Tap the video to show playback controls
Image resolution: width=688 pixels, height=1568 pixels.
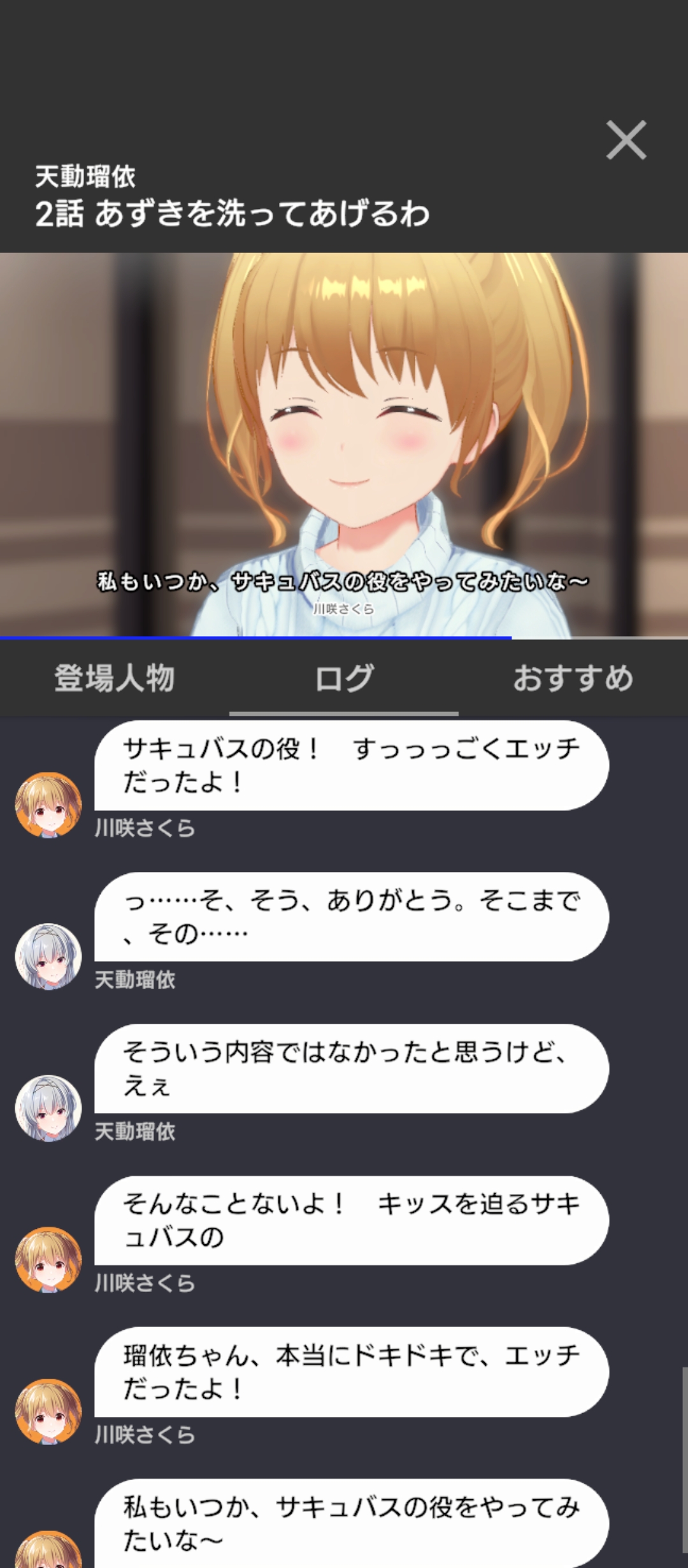click(x=344, y=445)
